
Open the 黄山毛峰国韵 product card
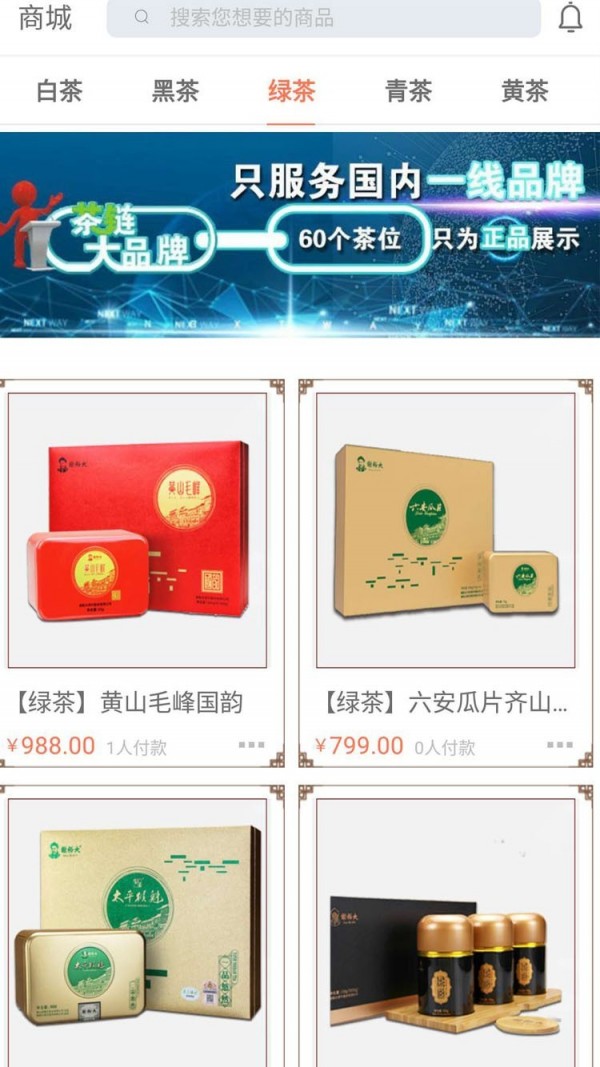[138, 530]
